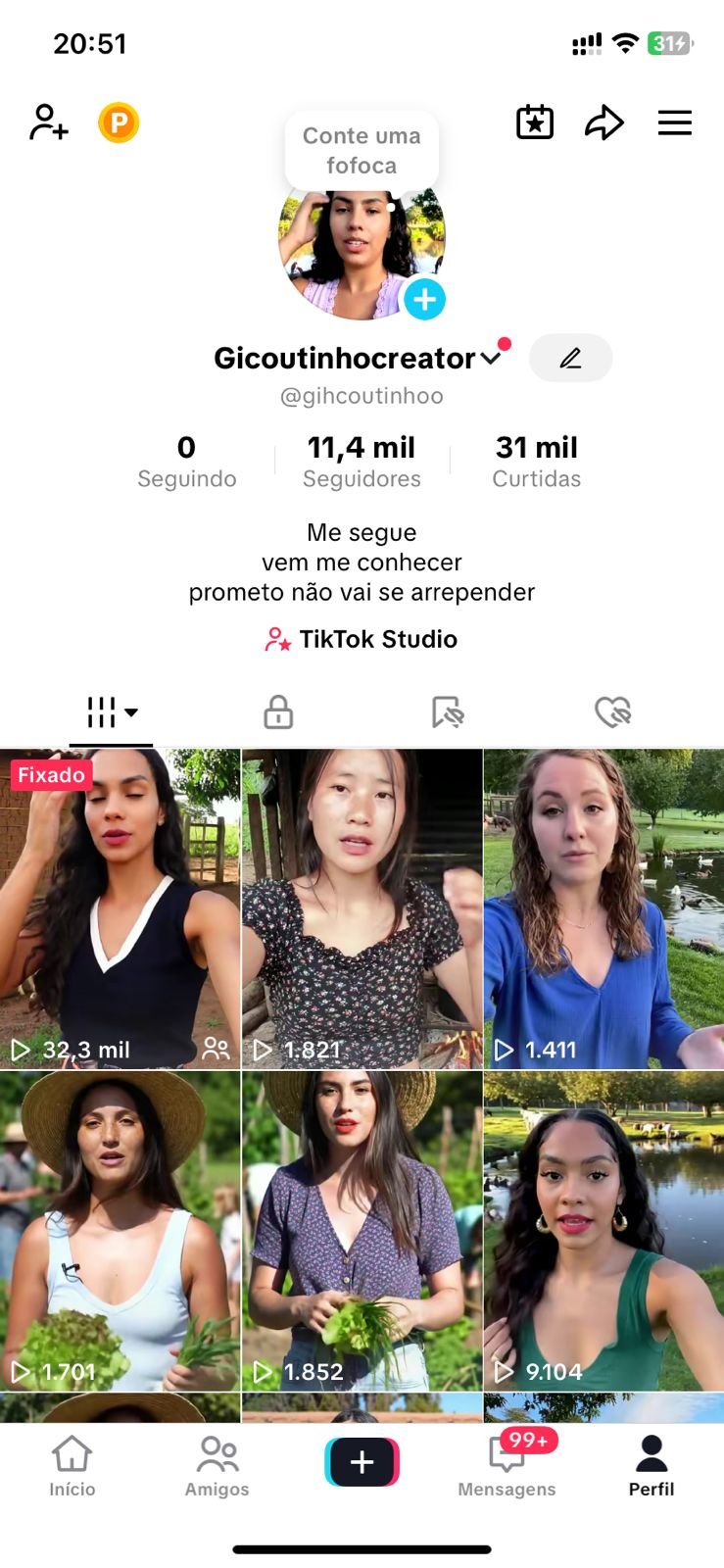Switch to the liked videos heart tab

pyautogui.click(x=613, y=712)
